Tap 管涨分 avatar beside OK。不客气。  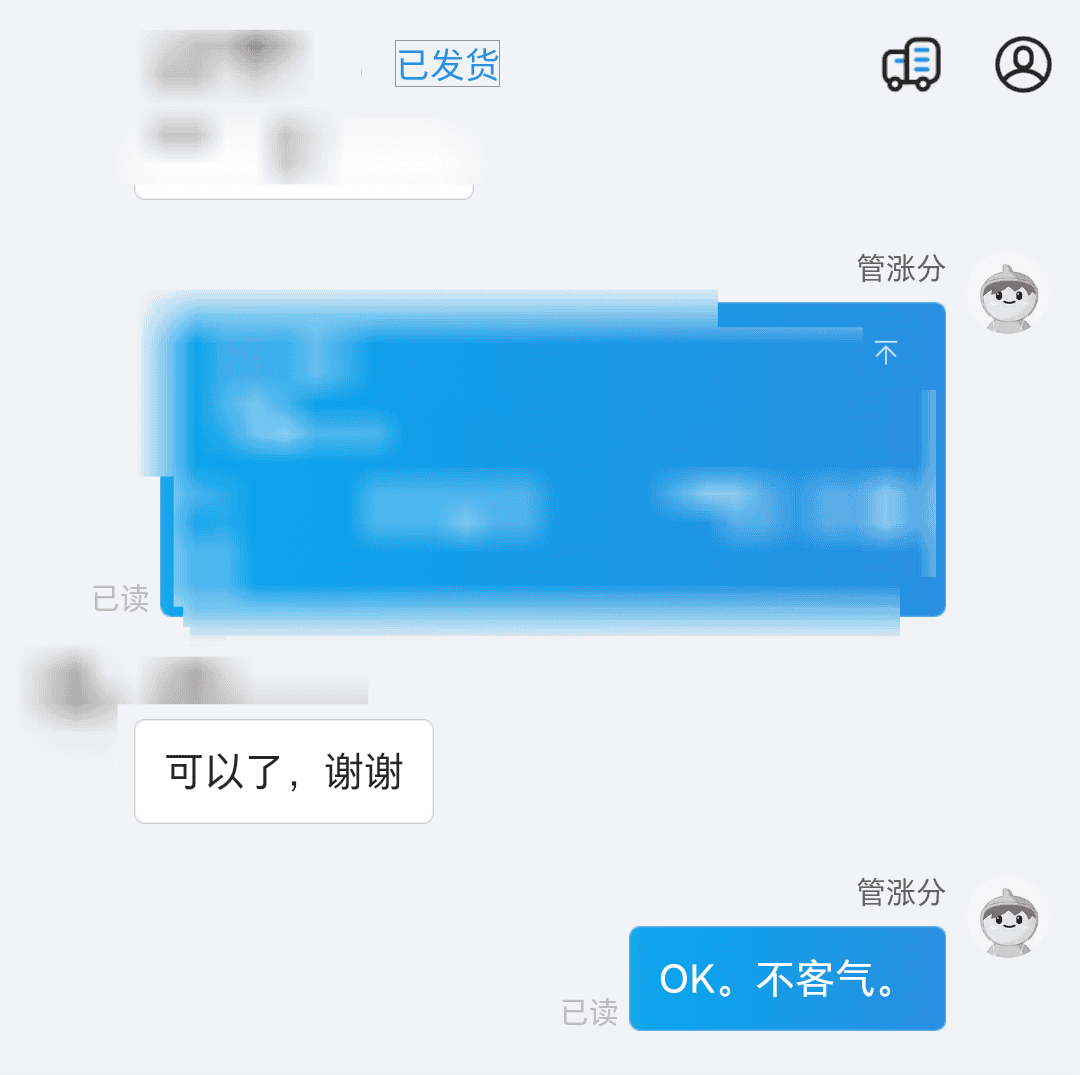(x=1006, y=918)
